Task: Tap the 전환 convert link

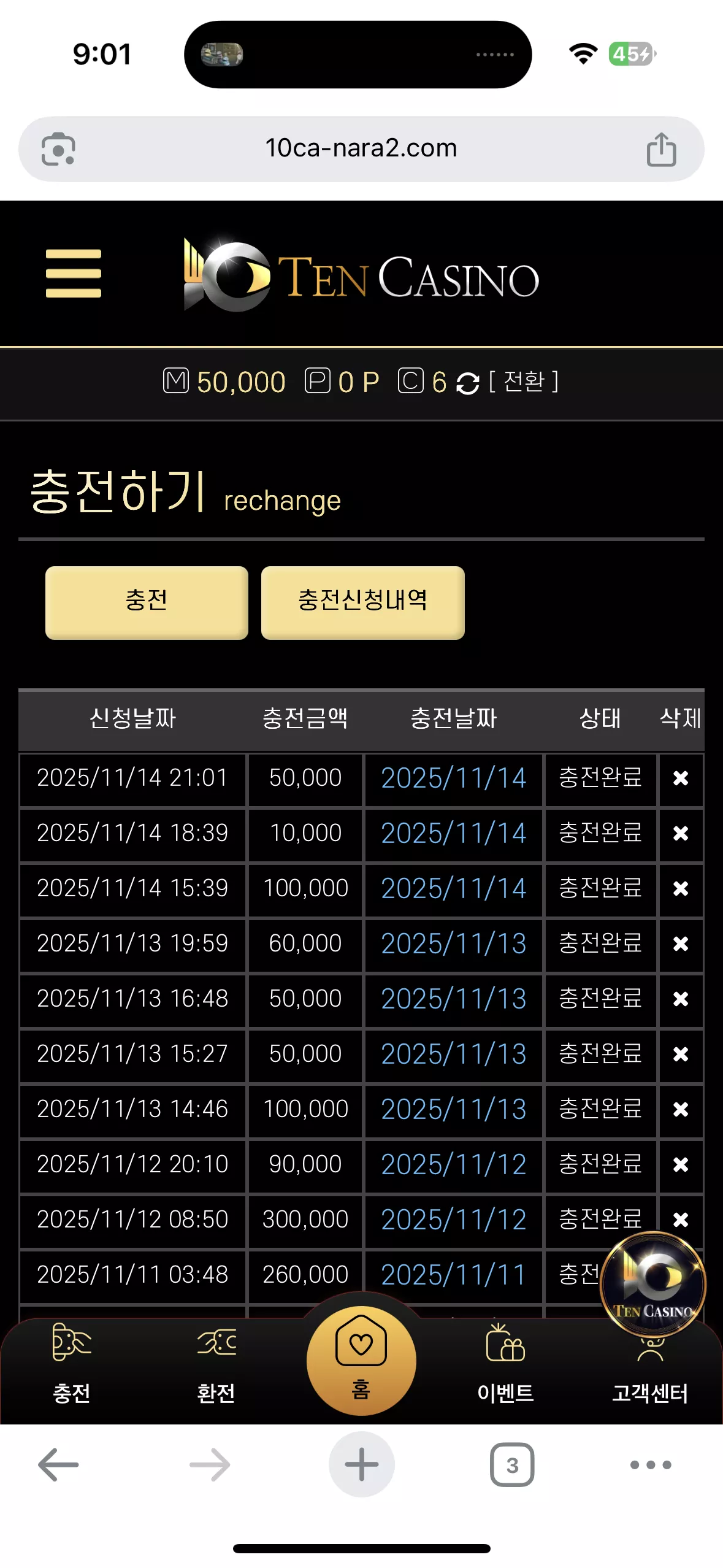Action: click(524, 382)
